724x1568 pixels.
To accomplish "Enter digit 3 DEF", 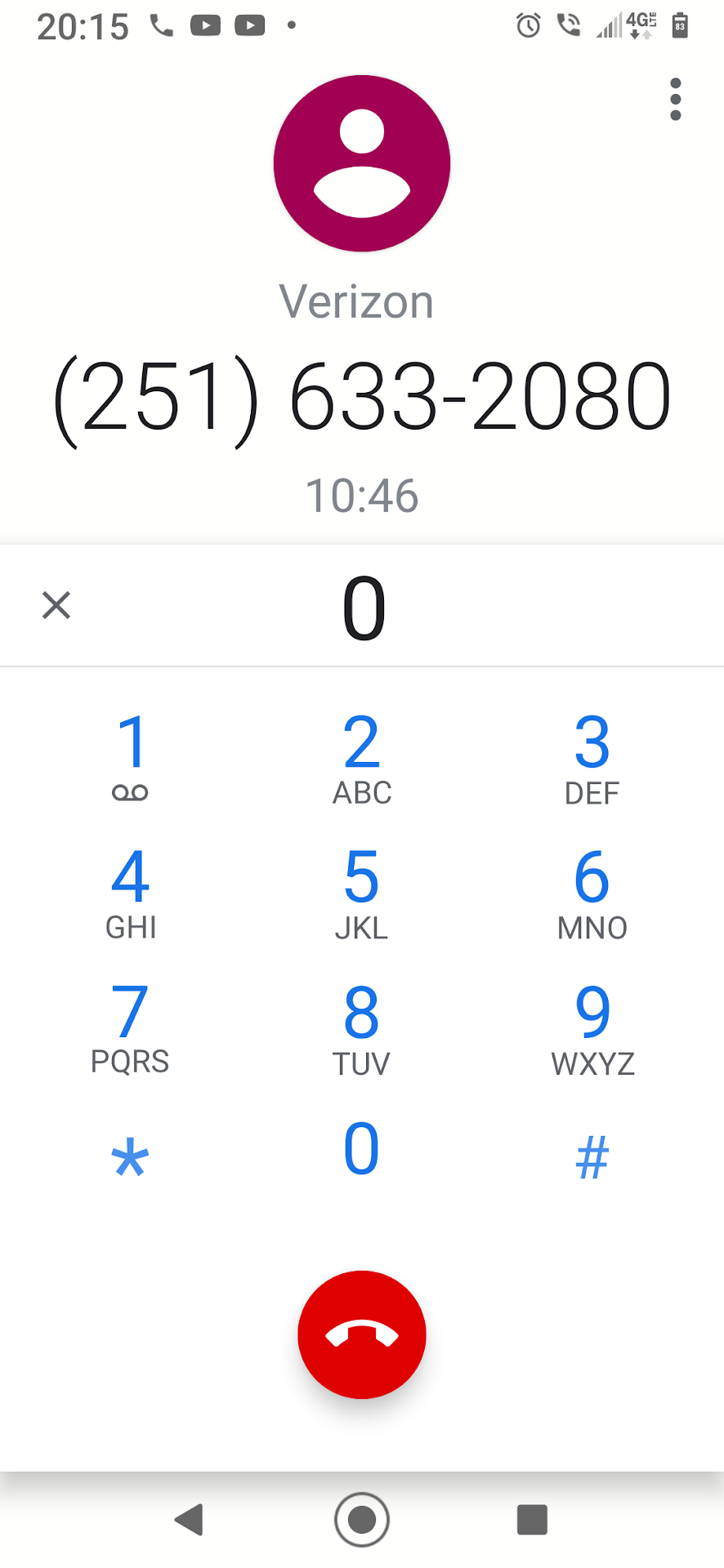I will point(592,755).
